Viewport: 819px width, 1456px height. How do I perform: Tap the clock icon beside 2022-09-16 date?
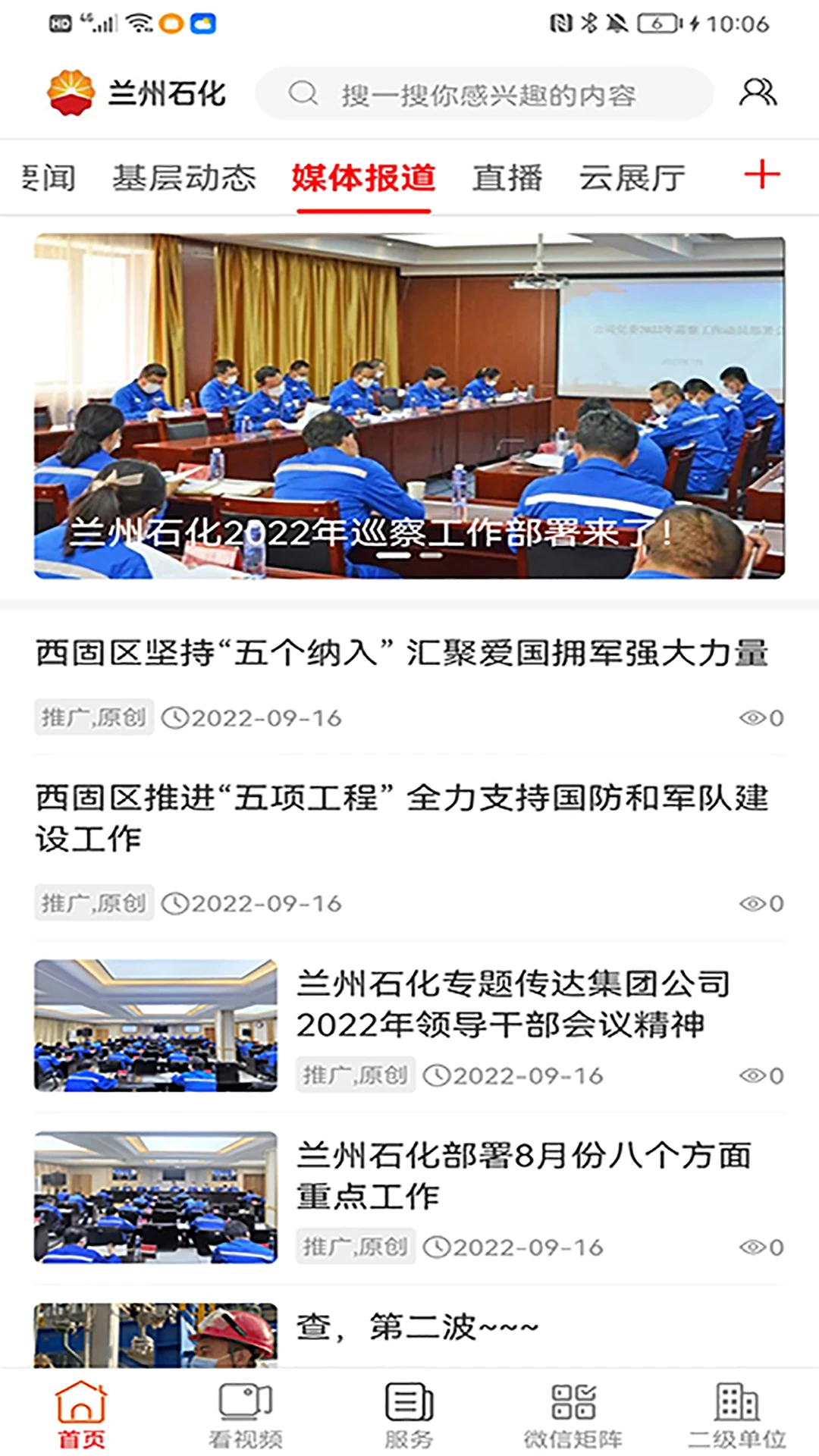tap(176, 718)
